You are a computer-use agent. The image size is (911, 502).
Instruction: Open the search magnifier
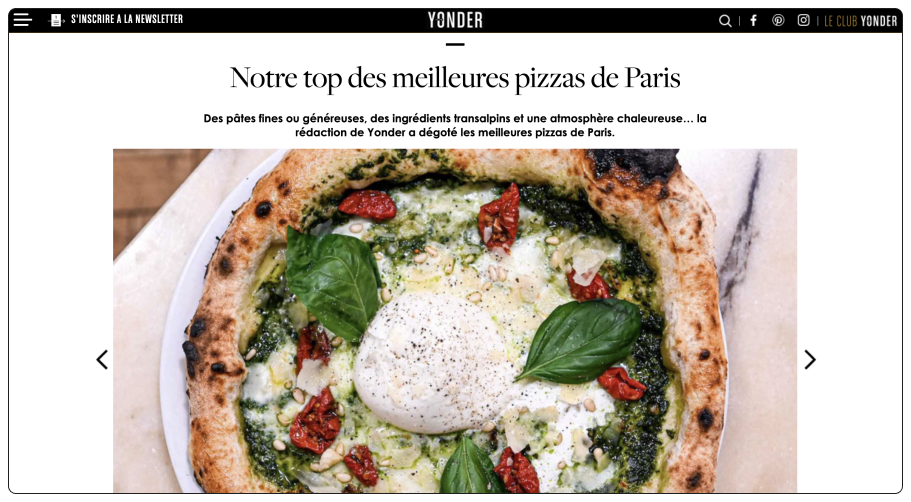(725, 21)
